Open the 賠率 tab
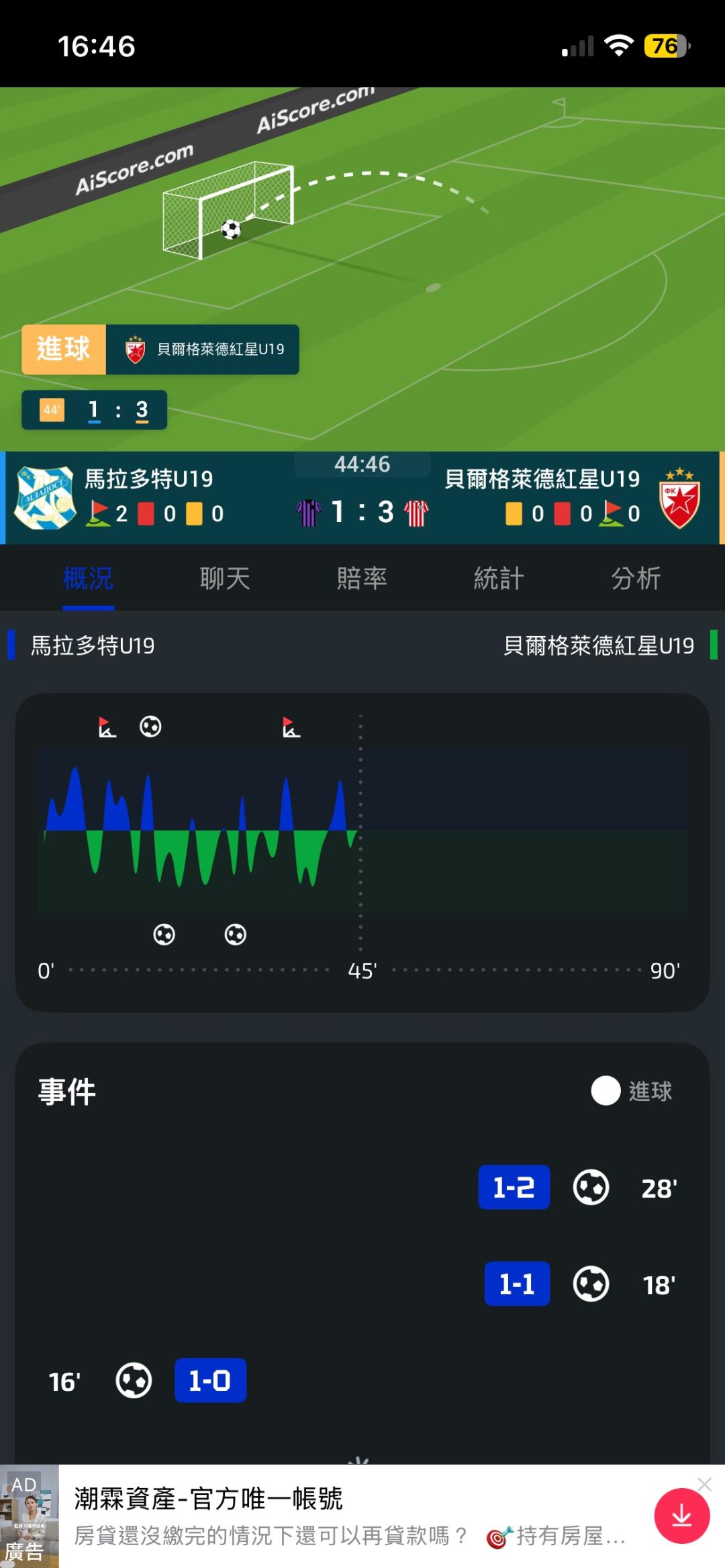This screenshot has width=725, height=1568. click(362, 578)
